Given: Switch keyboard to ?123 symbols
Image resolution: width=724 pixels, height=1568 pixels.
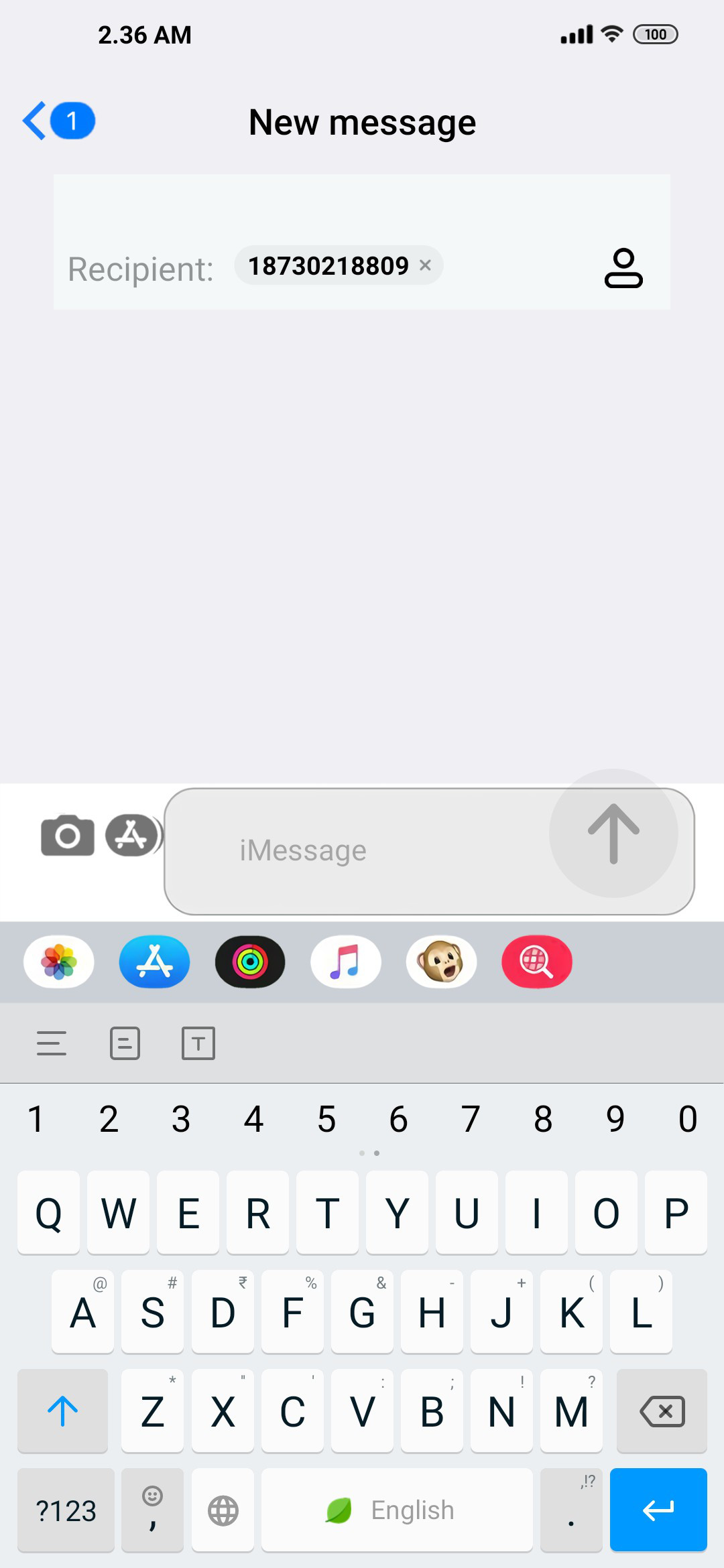Looking at the screenshot, I should [66, 1510].
